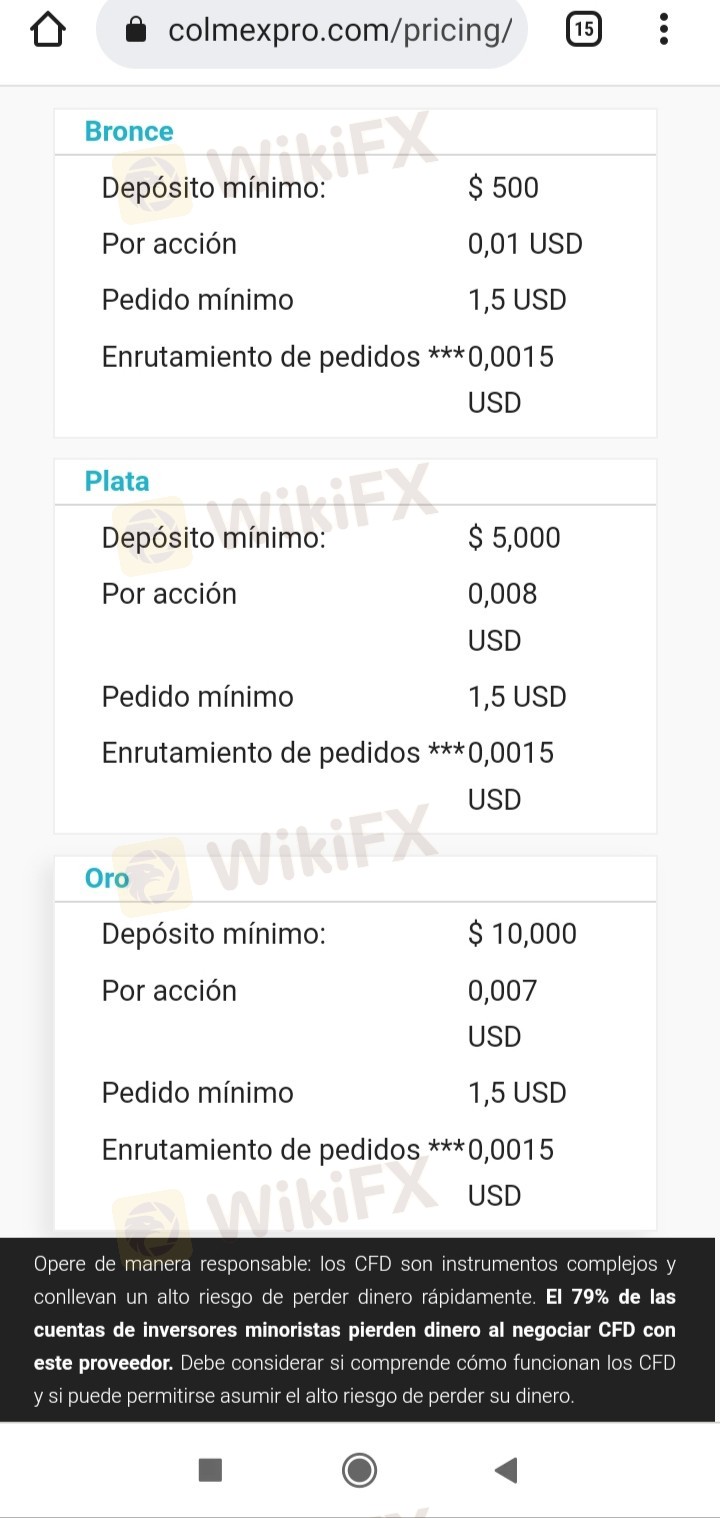The height and width of the screenshot is (1518, 720).
Task: Open the browser's three-dot overflow menu
Action: 664,30
